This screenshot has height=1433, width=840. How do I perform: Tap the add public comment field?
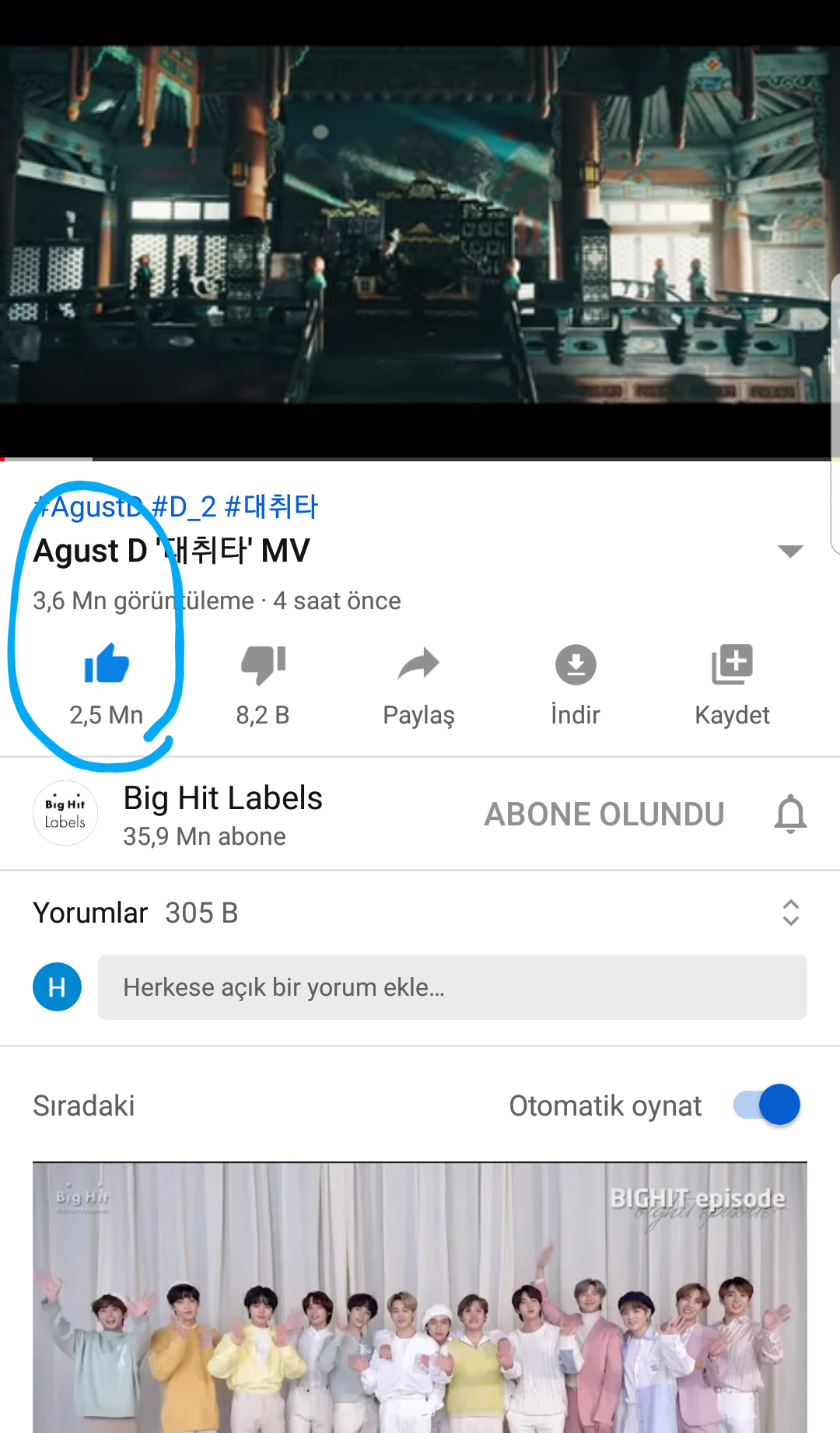click(452, 987)
